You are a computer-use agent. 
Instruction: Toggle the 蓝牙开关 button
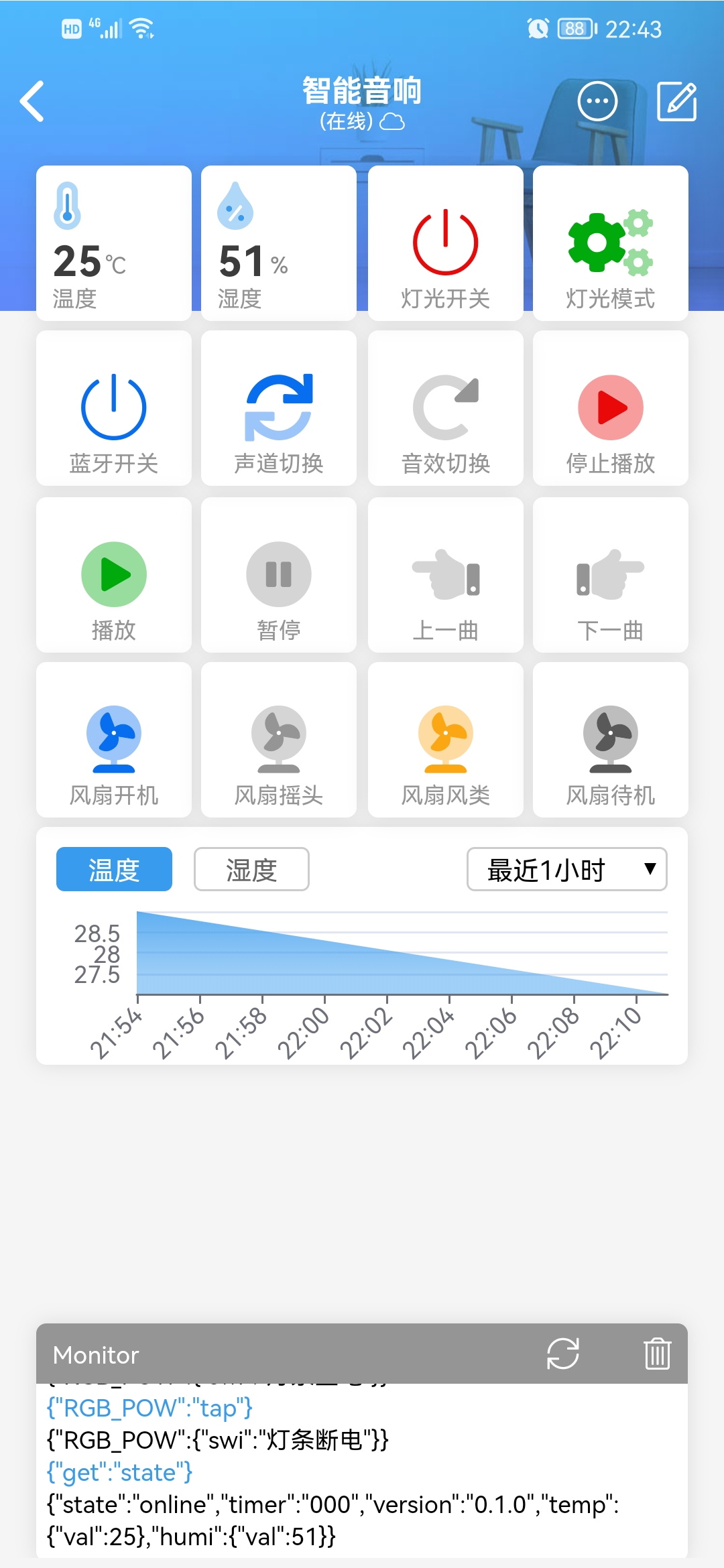click(x=113, y=408)
